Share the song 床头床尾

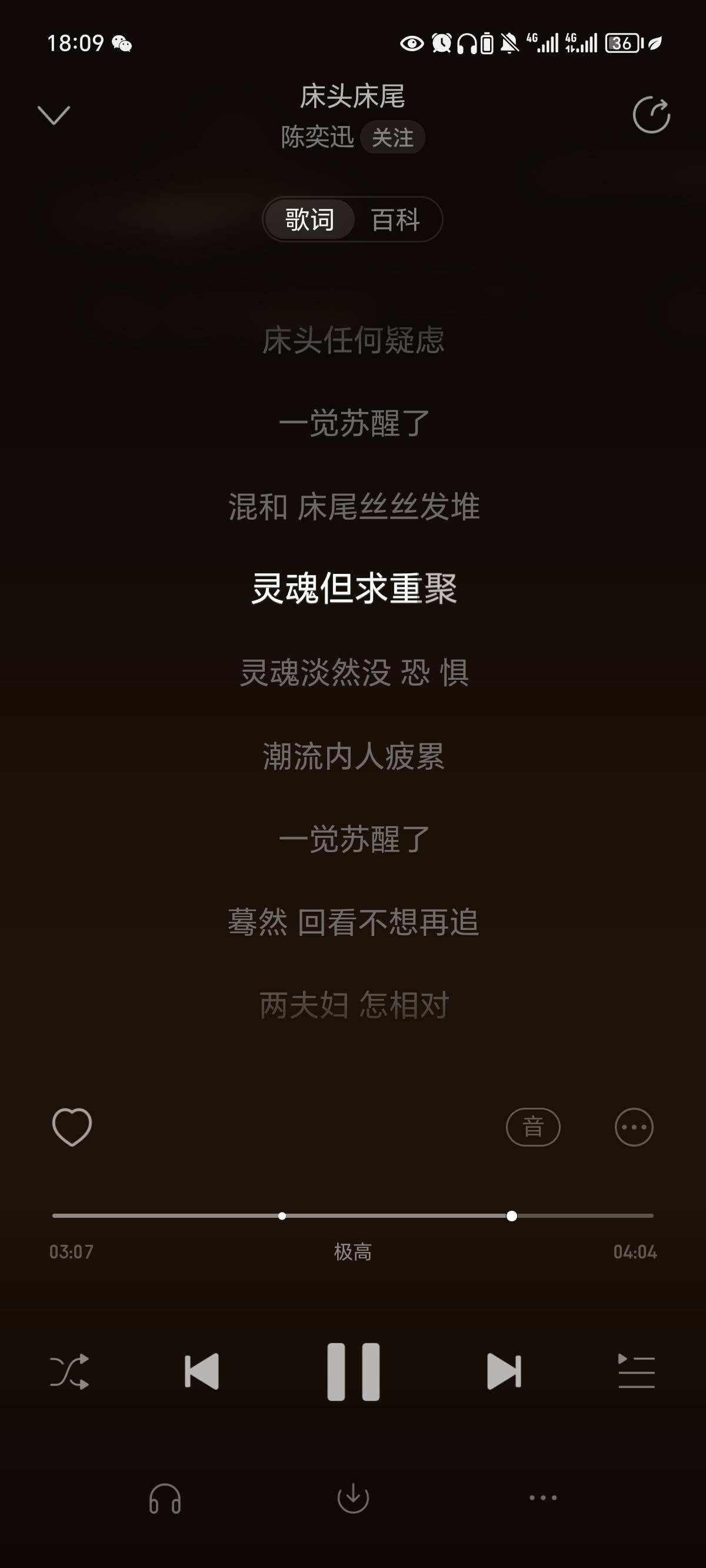click(x=651, y=114)
